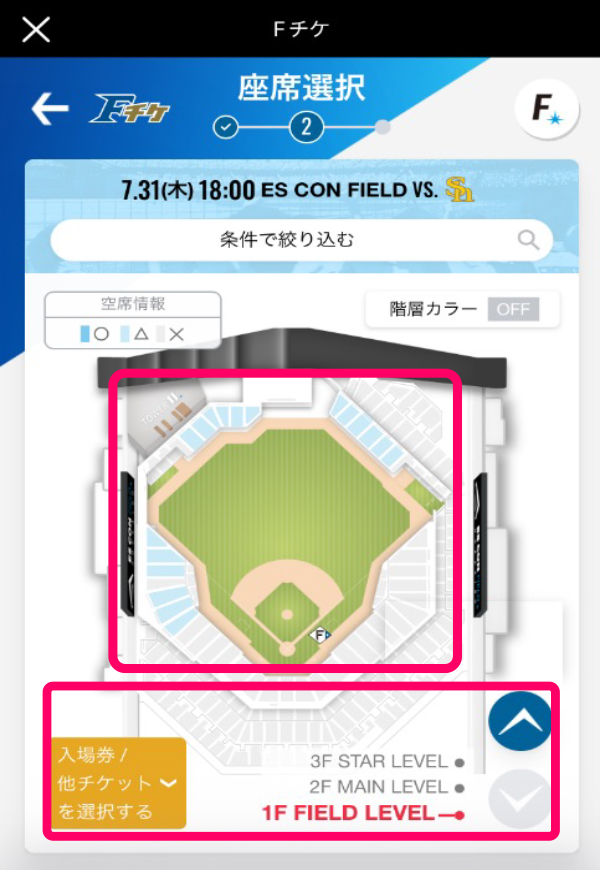Screen dimensions: 600x870
Task: Toggle 階層カラー switch on
Action: point(513,309)
